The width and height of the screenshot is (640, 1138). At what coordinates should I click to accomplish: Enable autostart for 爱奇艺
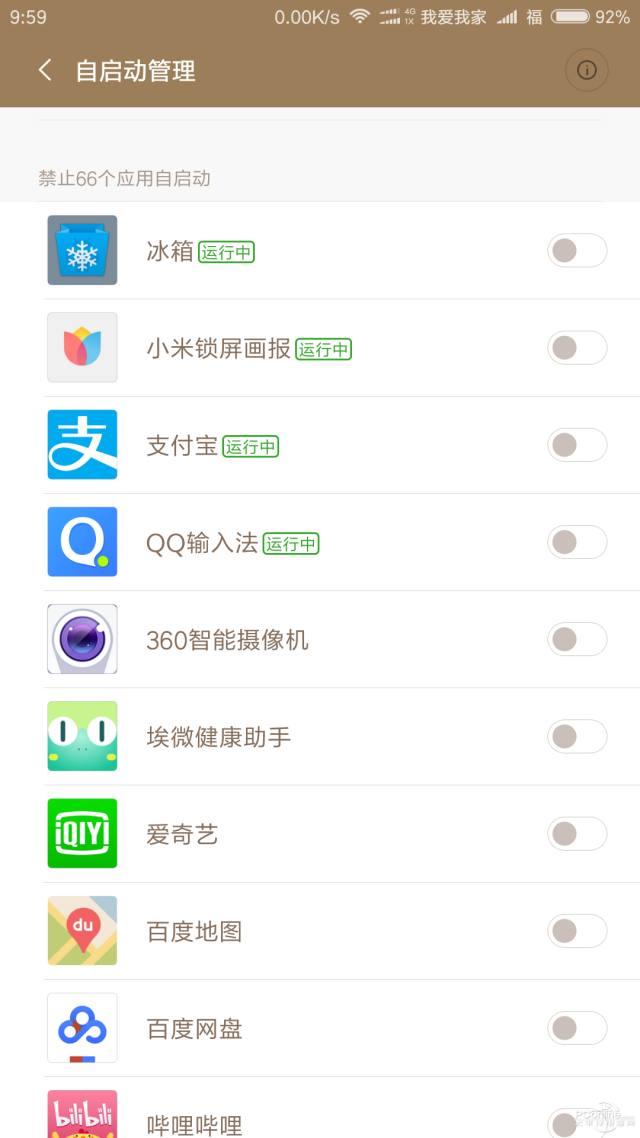point(577,834)
